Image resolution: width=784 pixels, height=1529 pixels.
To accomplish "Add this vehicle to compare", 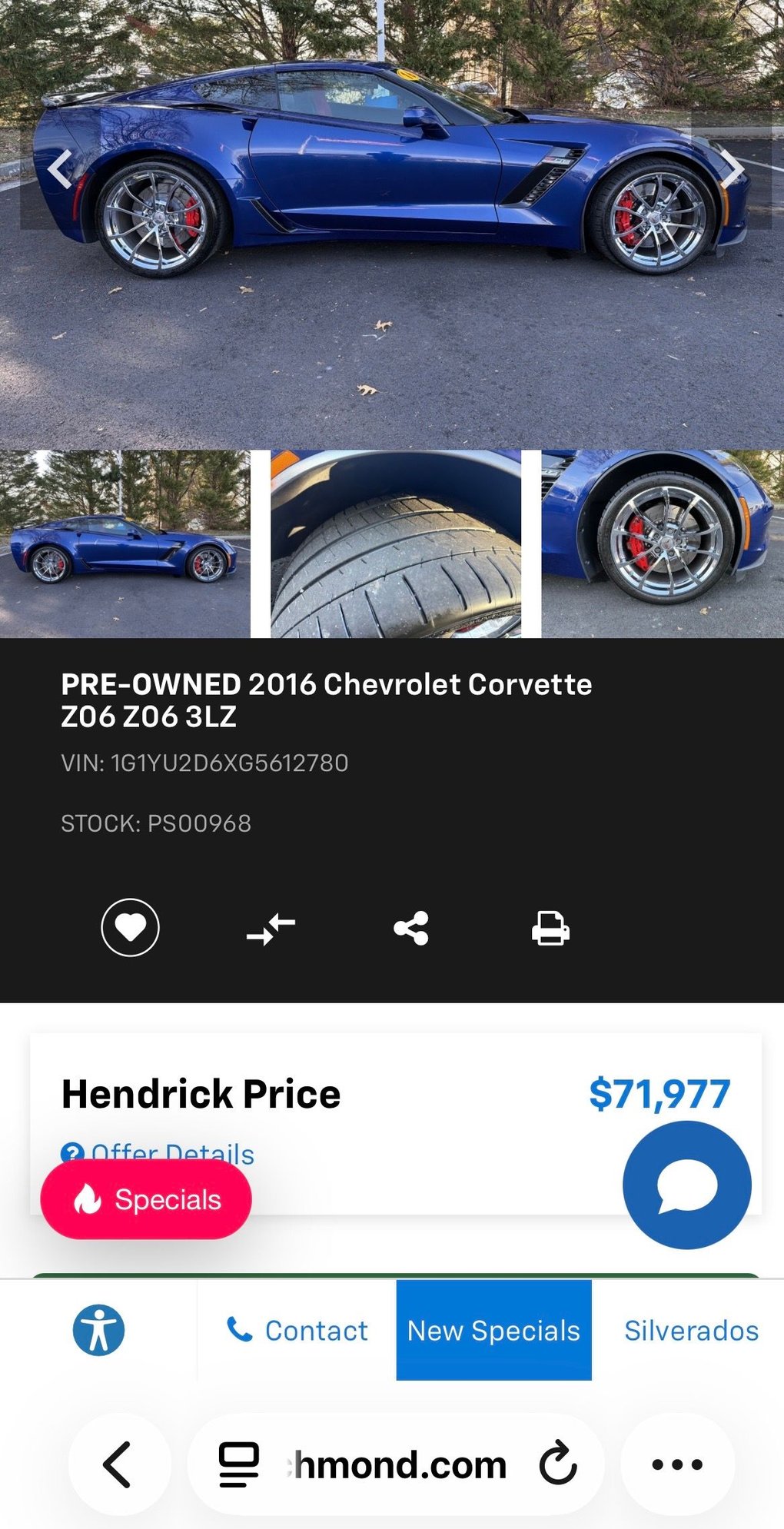I will click(271, 929).
